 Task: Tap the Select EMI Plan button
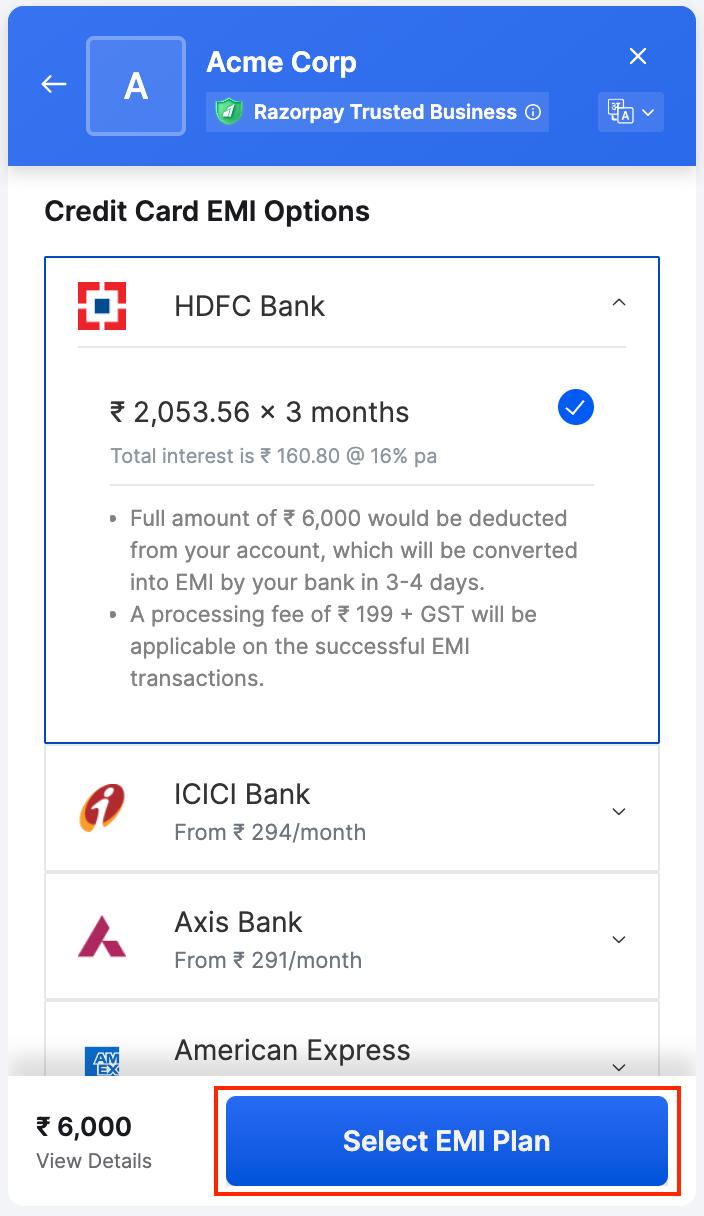point(447,1141)
